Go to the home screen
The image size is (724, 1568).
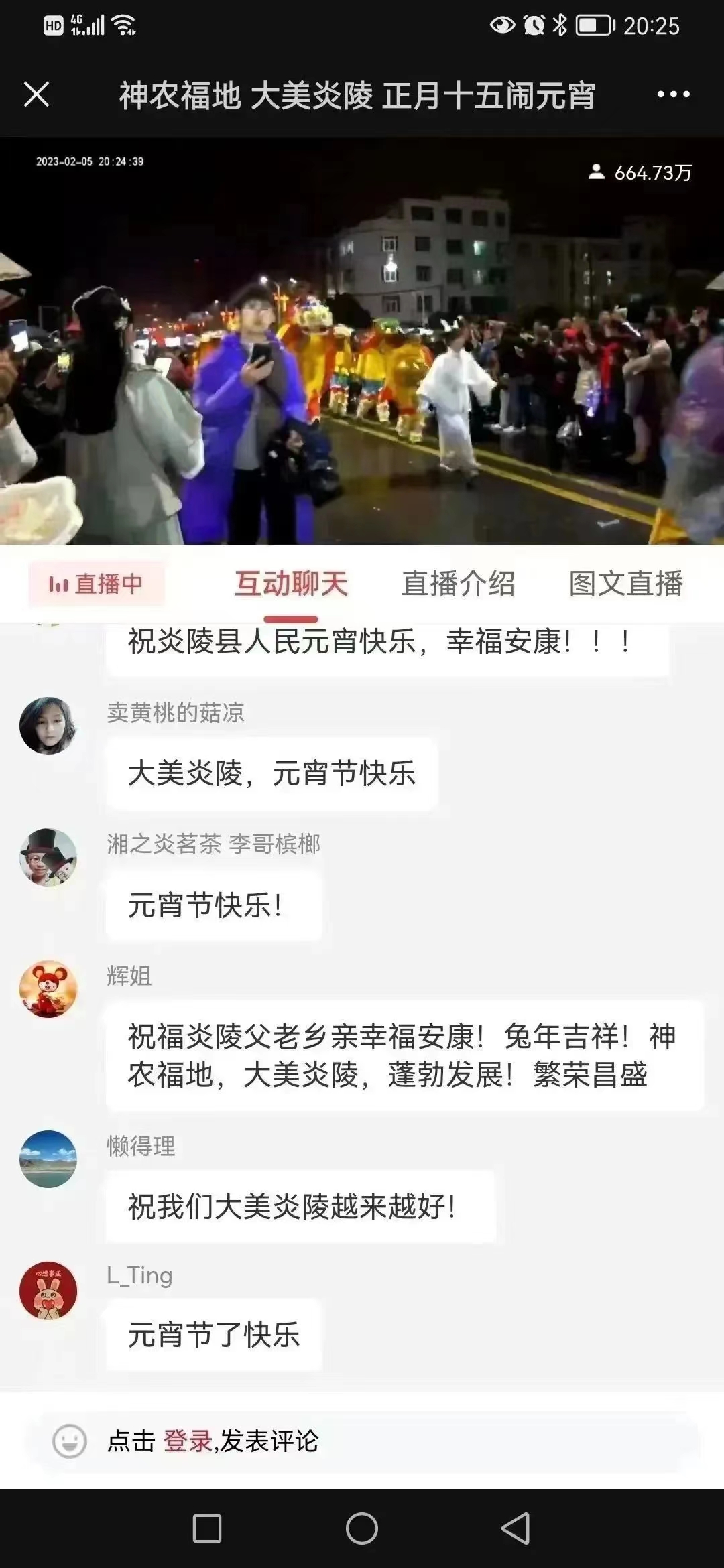[x=362, y=1528]
